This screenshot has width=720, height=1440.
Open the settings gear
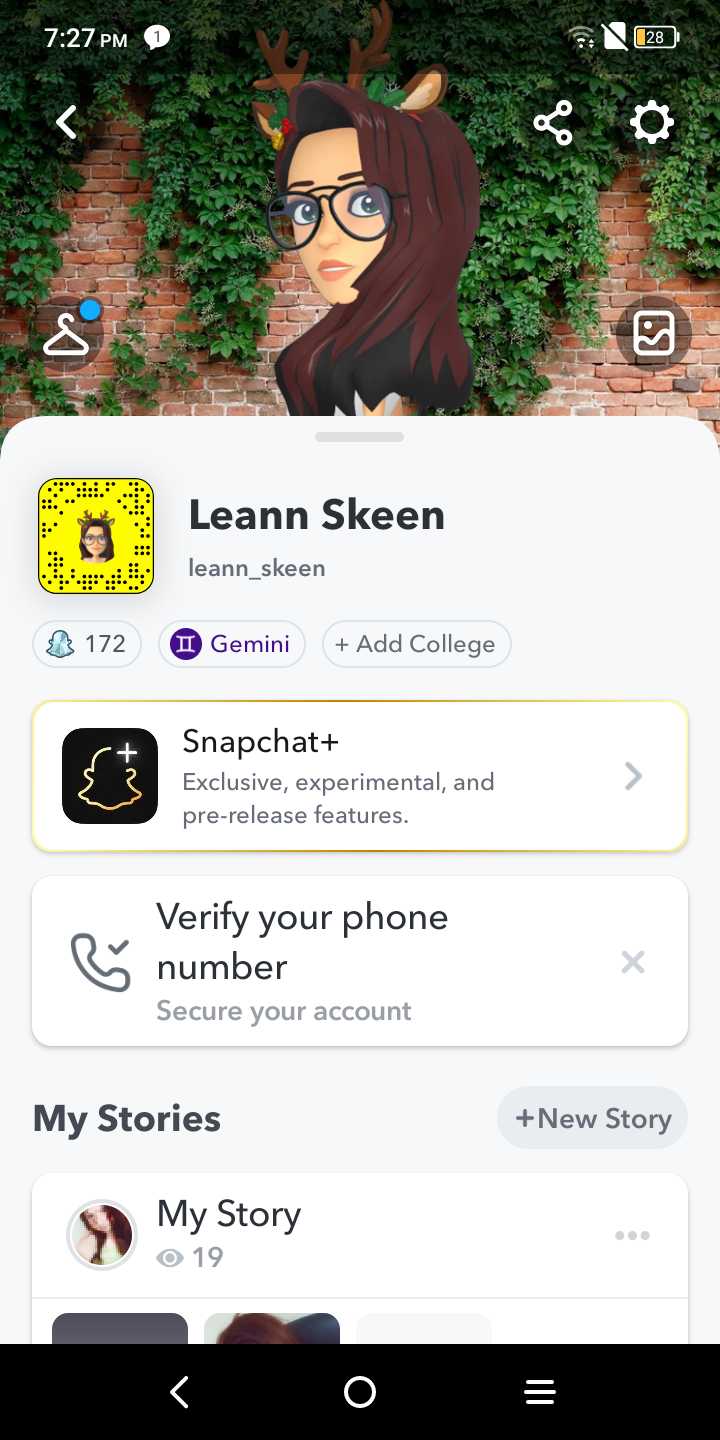pos(651,123)
